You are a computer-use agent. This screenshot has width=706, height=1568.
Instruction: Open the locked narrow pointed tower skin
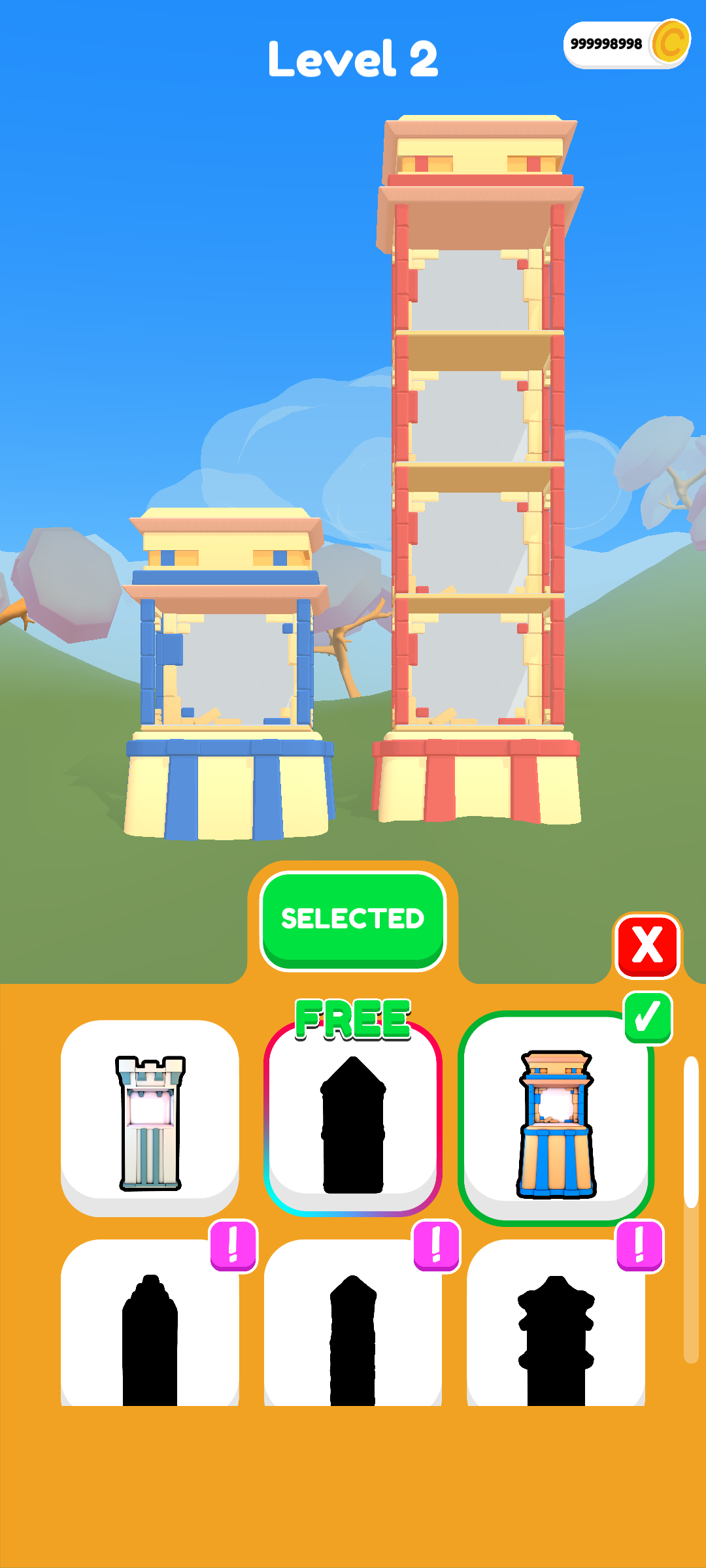point(352,1326)
